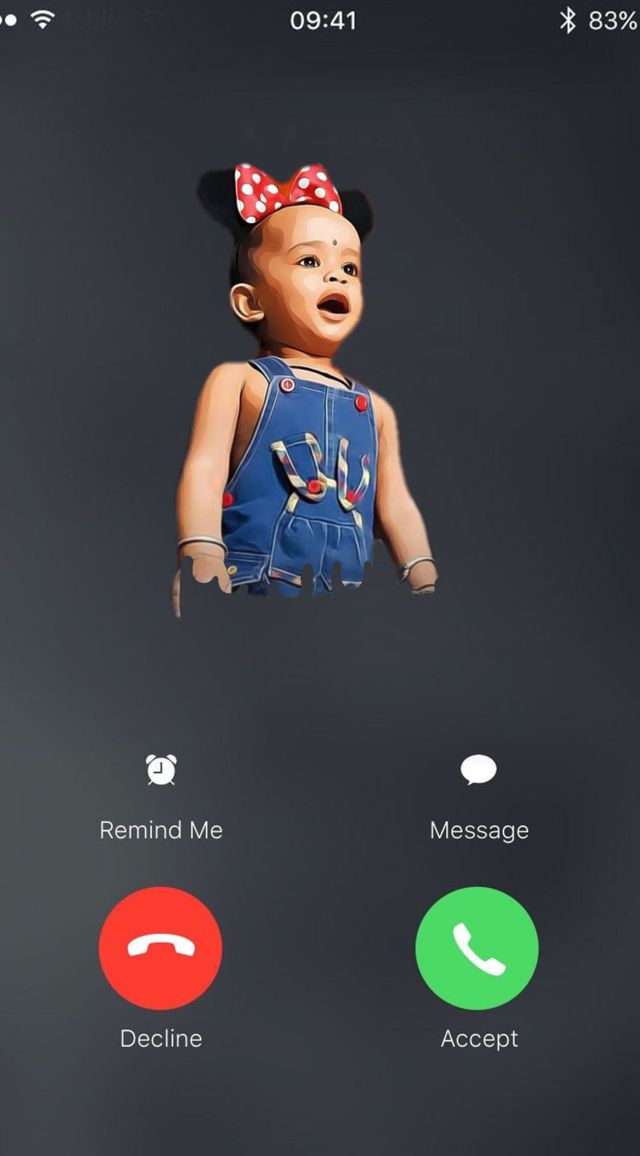The image size is (640, 1156).
Task: Decline the incoming call
Action: click(161, 949)
